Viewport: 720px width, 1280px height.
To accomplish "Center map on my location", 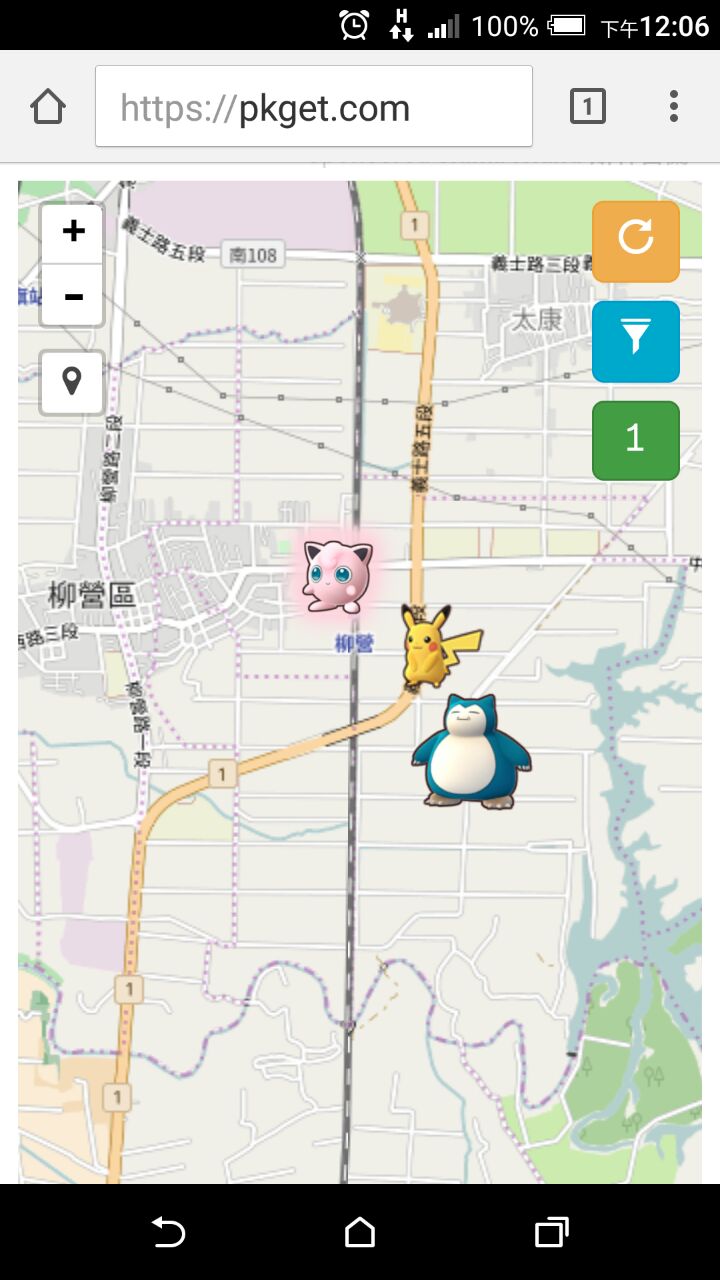I will [x=72, y=382].
